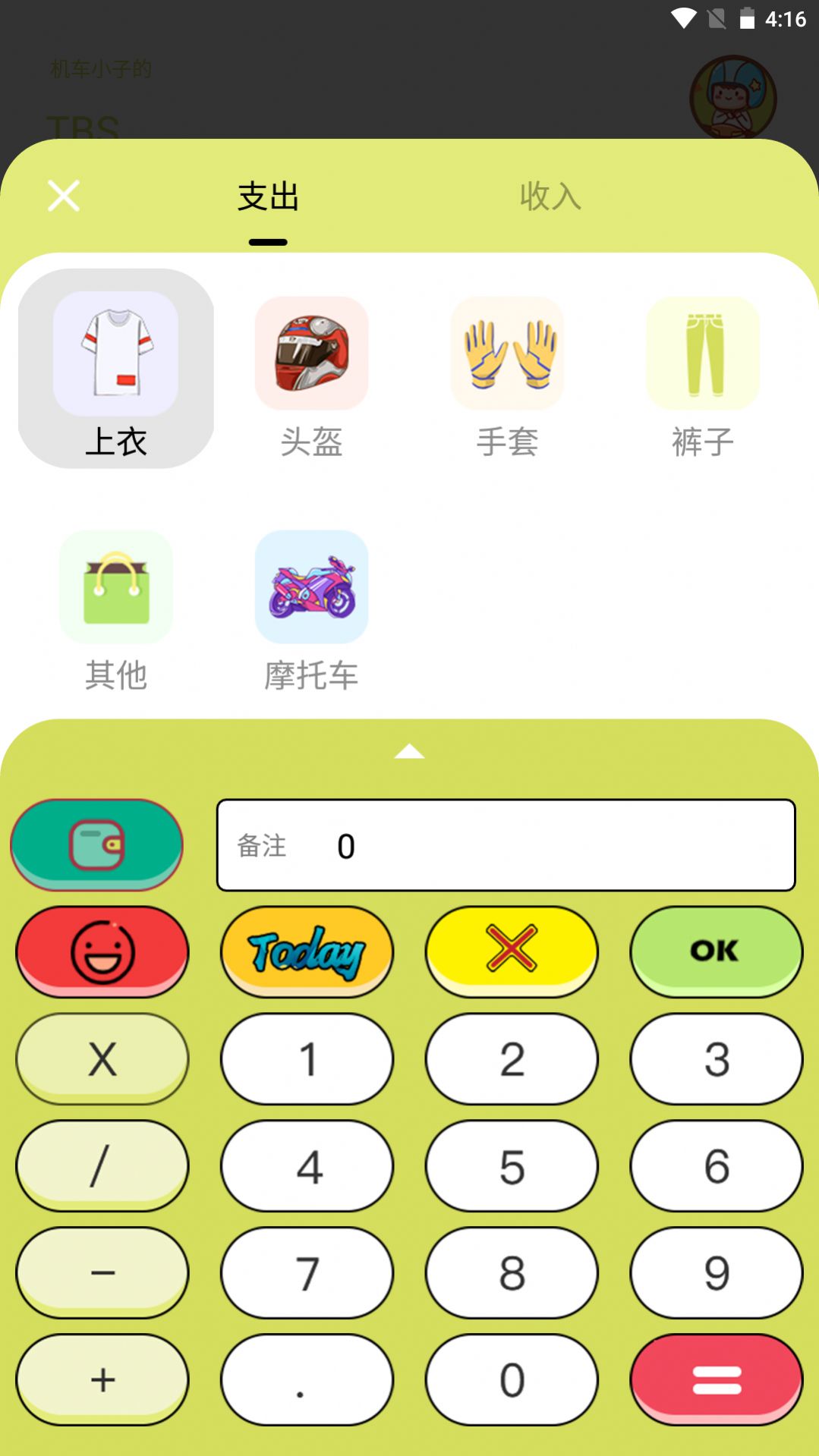819x1456 pixels.
Task: Switch to the 收入 tab
Action: 550,197
